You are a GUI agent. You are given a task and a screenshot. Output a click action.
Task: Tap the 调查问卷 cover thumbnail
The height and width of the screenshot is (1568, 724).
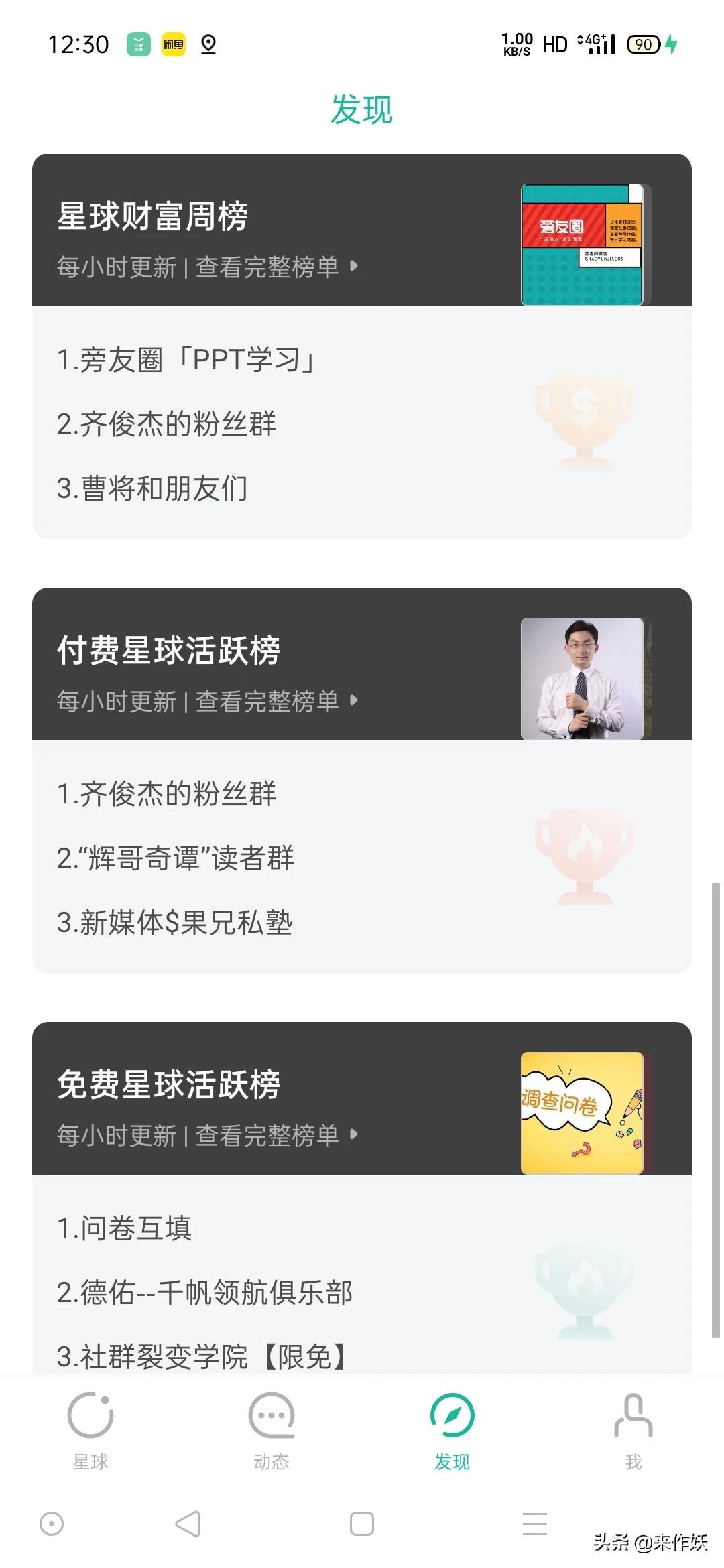pyautogui.click(x=582, y=1113)
